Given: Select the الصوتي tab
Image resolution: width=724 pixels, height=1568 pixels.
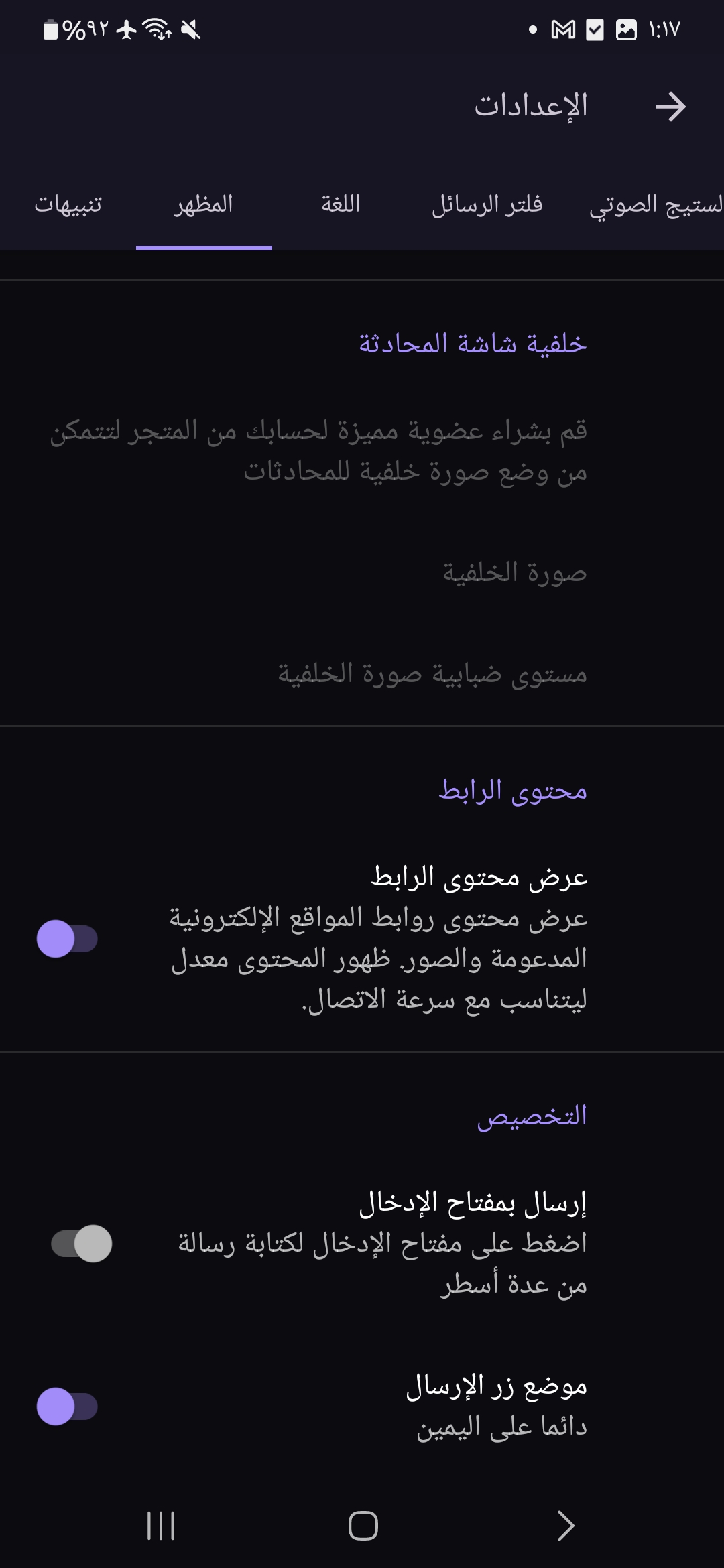Looking at the screenshot, I should pos(655,204).
